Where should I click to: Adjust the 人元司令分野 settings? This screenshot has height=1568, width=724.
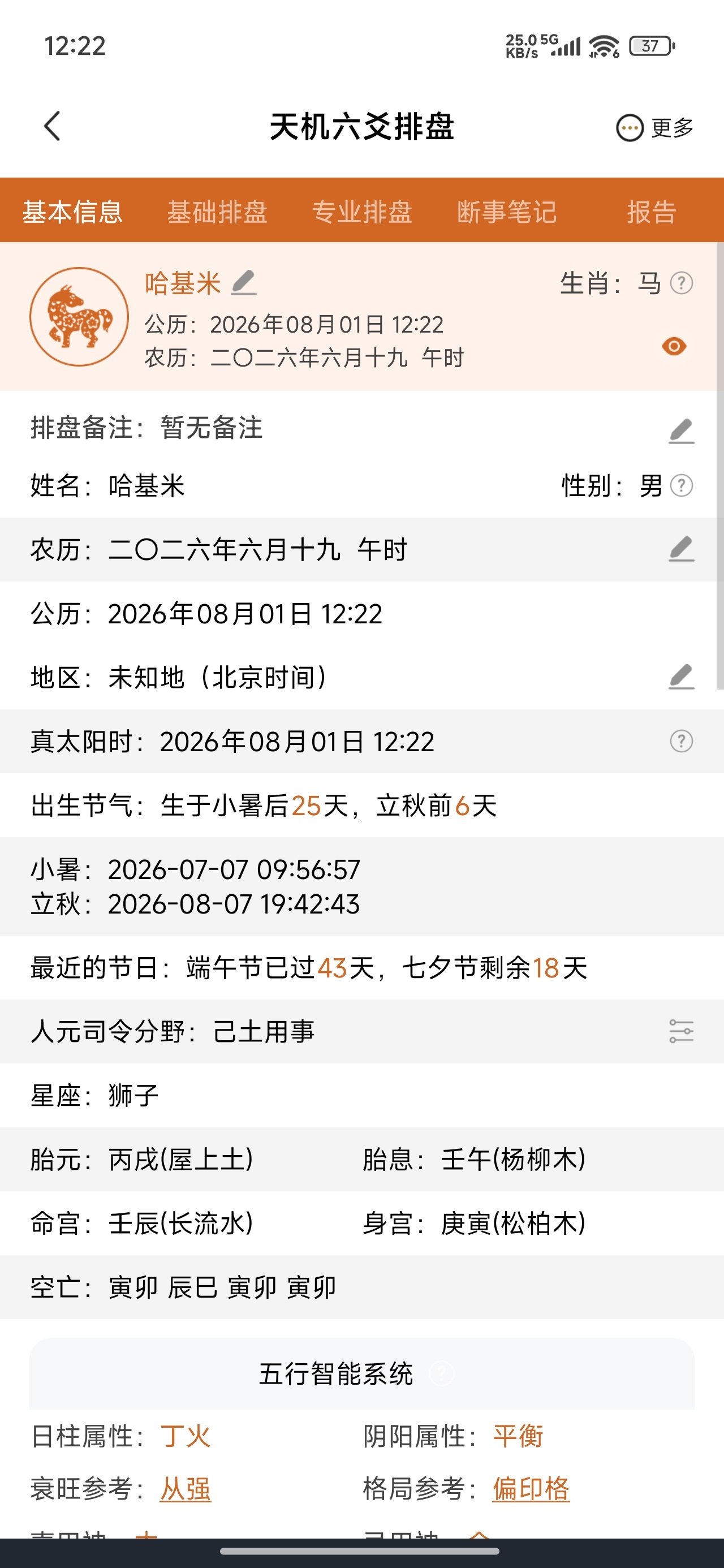[x=682, y=1031]
